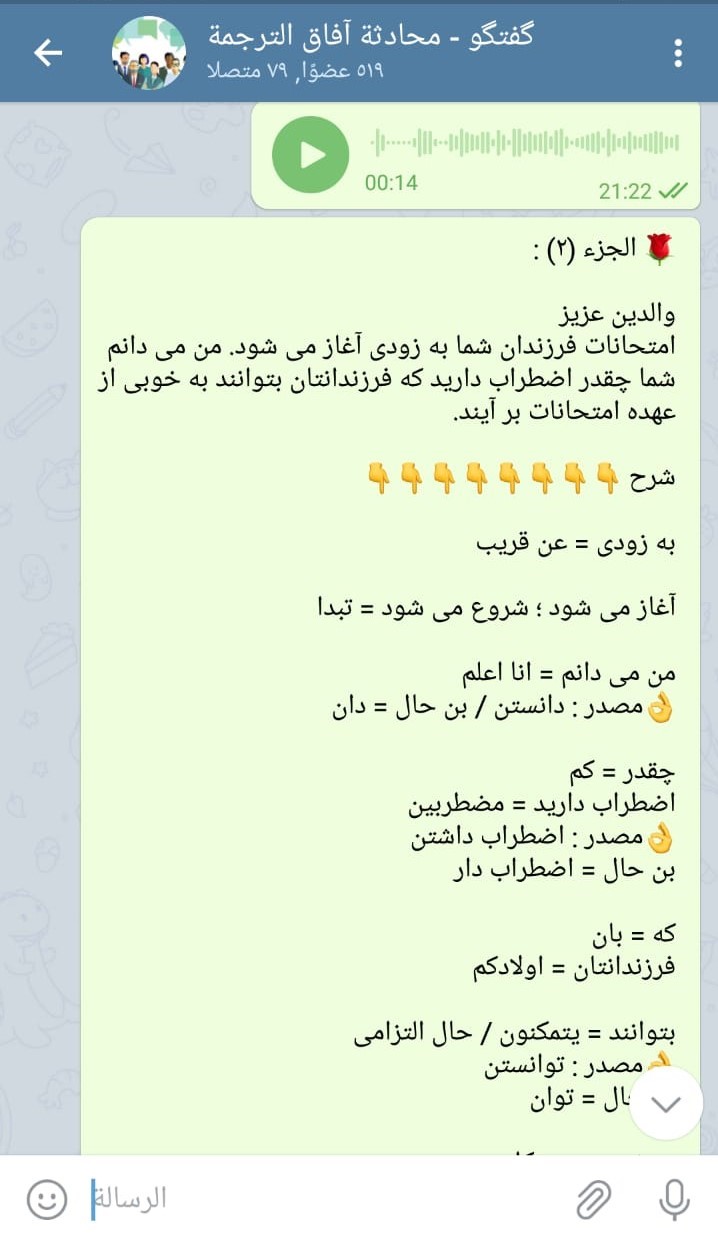Focus the الرسالة message field

(x=320, y=1198)
